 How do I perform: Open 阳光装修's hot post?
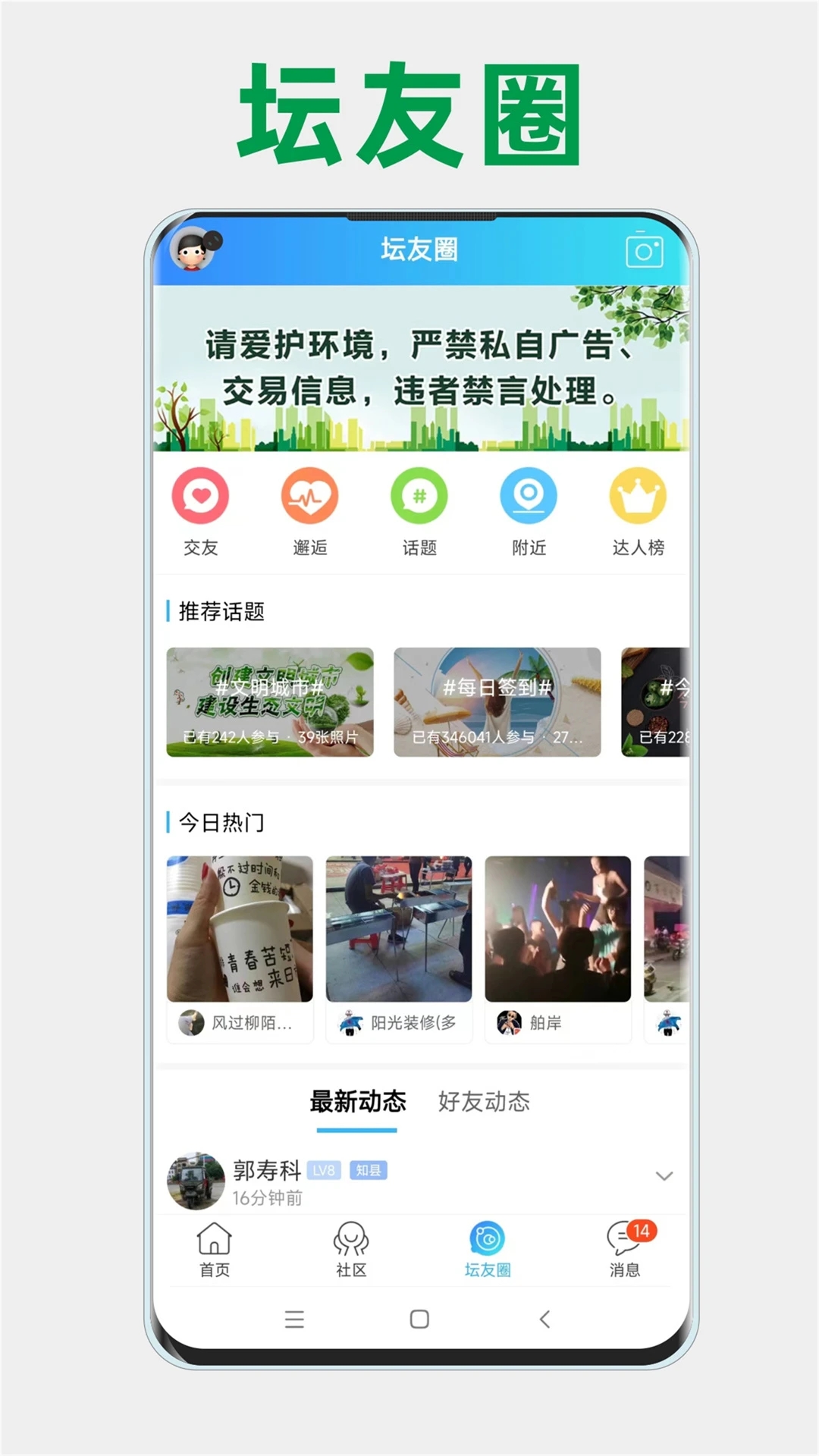[x=398, y=925]
